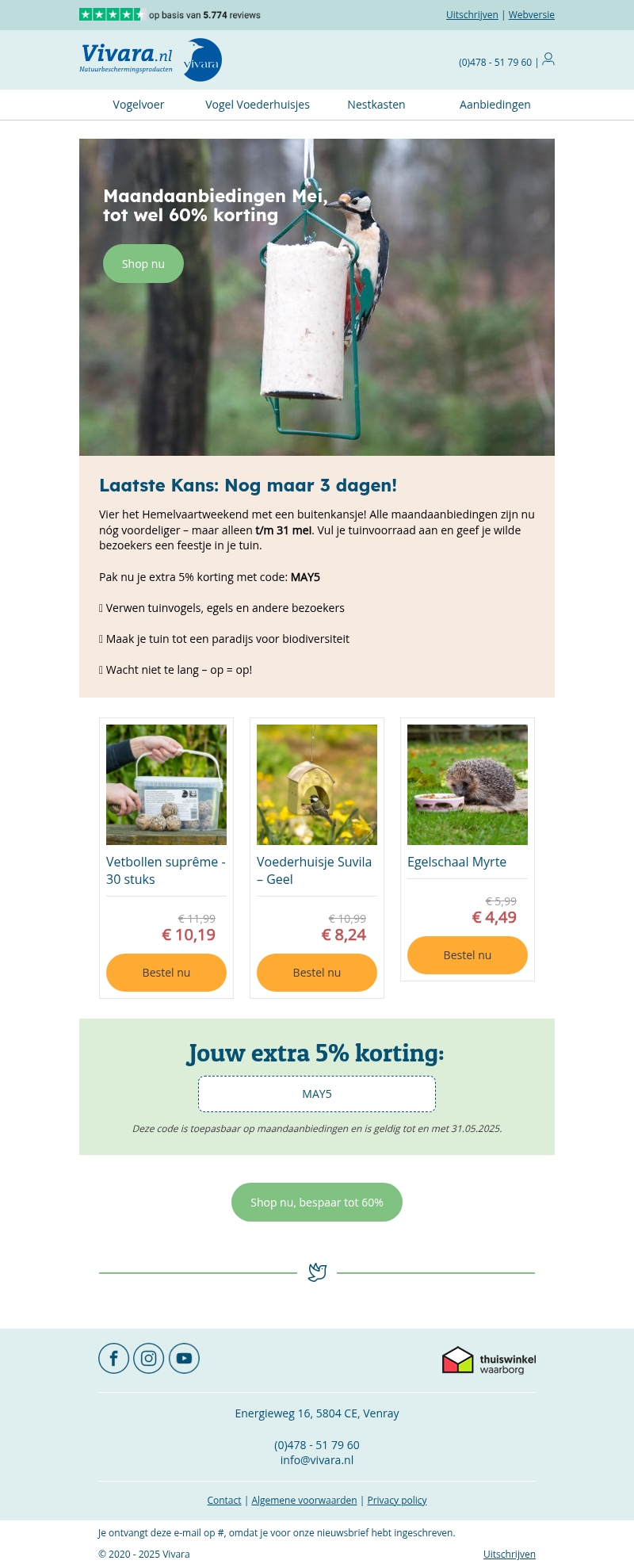Order Egelschaal Myrte with Bestel nu
The height and width of the screenshot is (1568, 634).
468,955
